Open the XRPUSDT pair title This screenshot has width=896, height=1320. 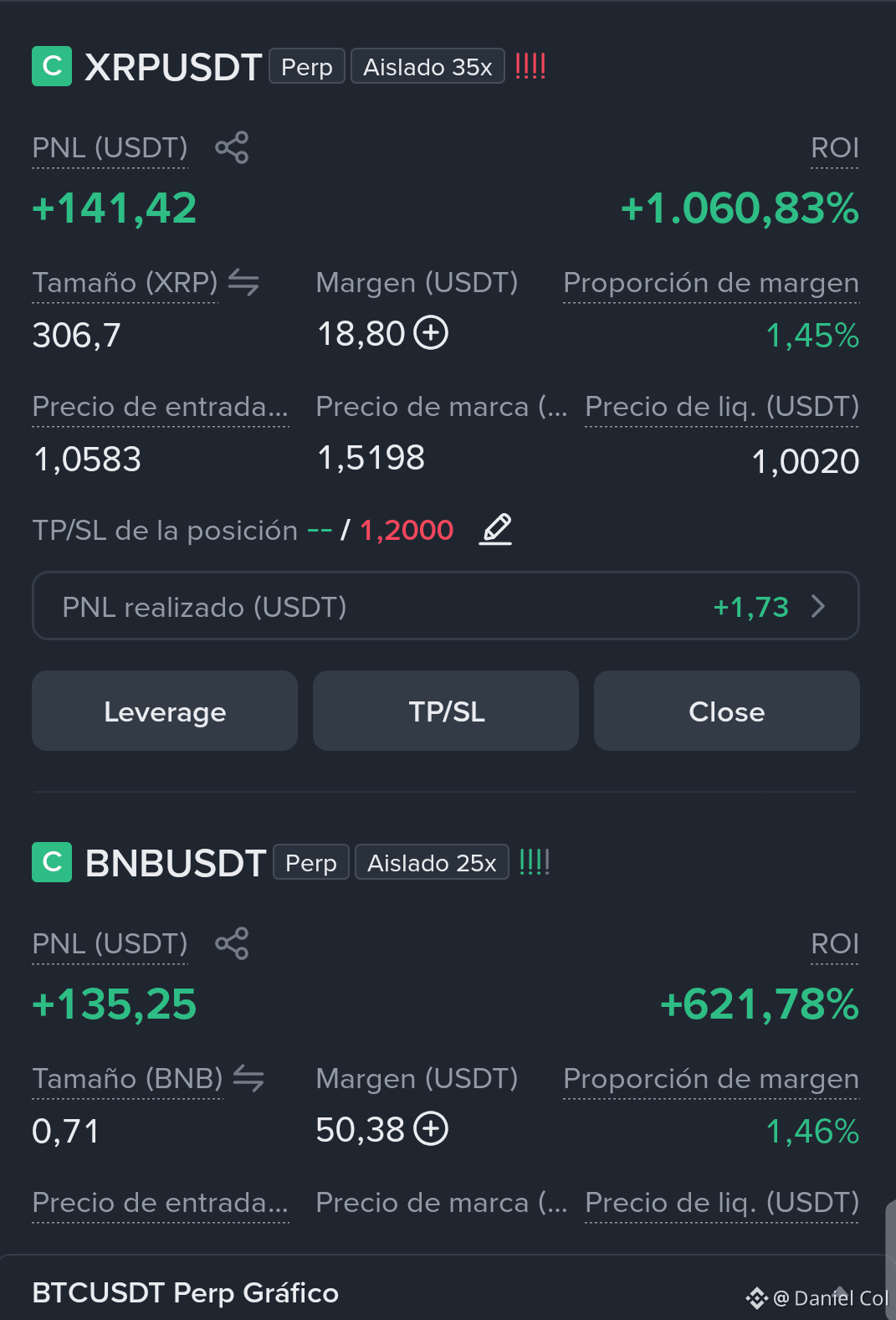[173, 67]
